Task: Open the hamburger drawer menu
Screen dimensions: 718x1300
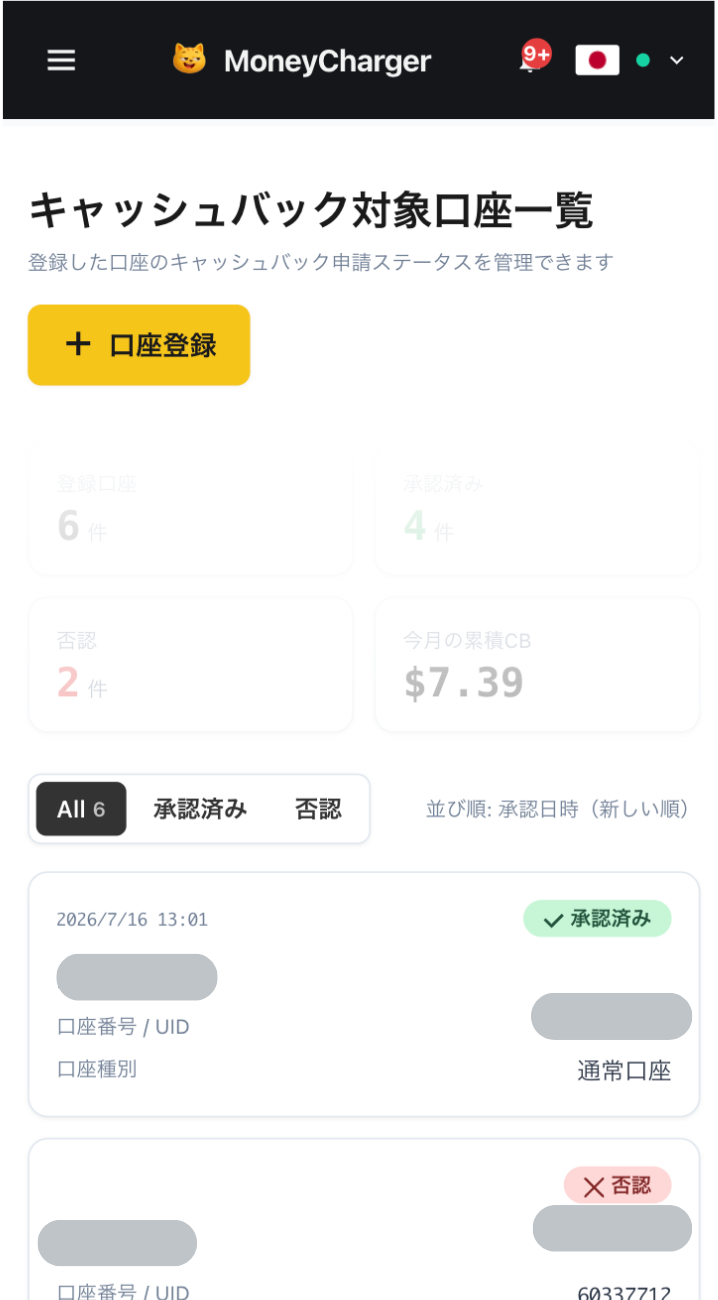Action: click(61, 61)
